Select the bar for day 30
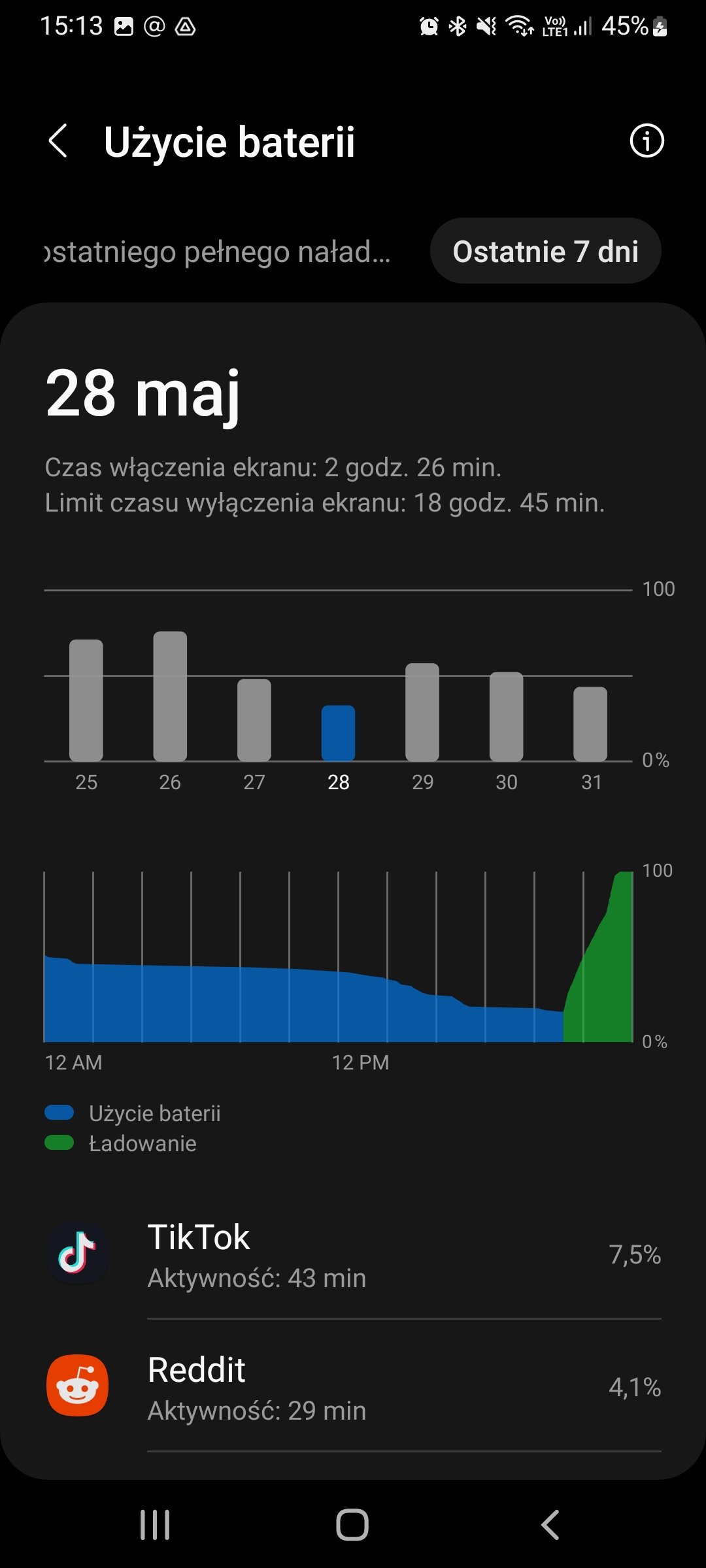Screen dimensions: 706x1568 [507, 717]
